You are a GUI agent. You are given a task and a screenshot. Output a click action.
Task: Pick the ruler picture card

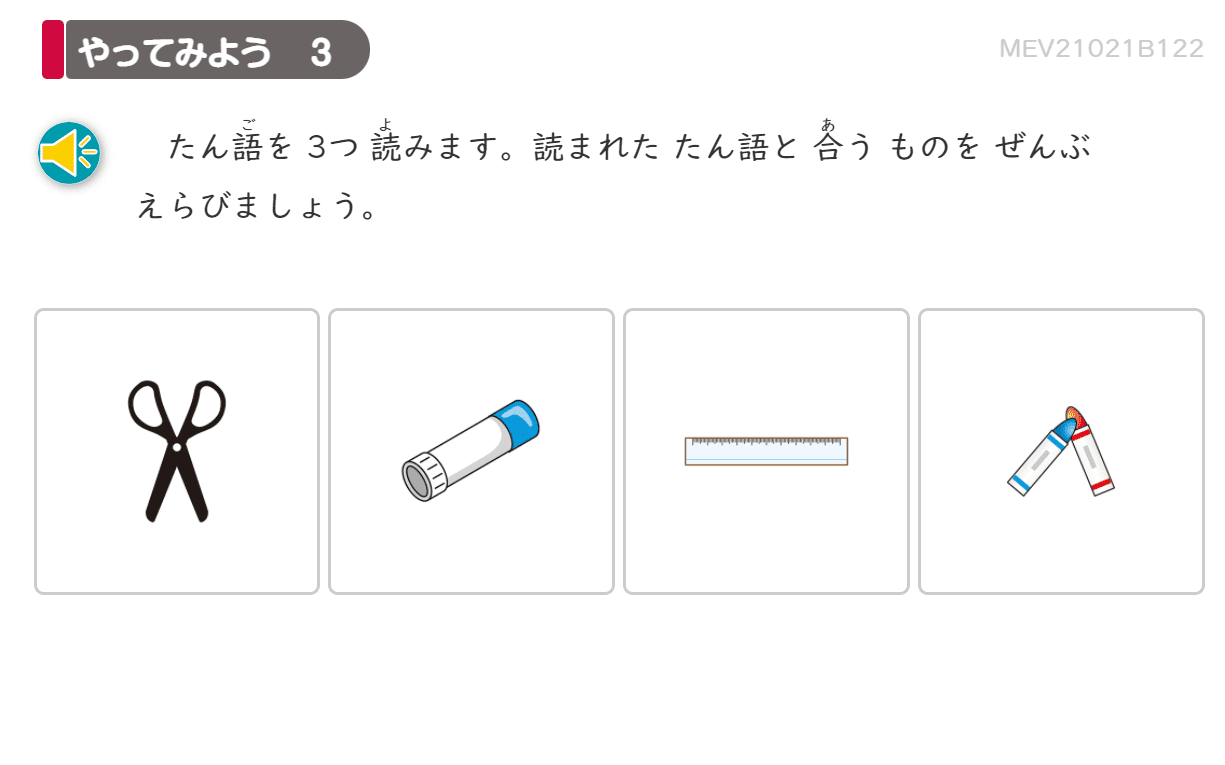pyautogui.click(x=766, y=451)
